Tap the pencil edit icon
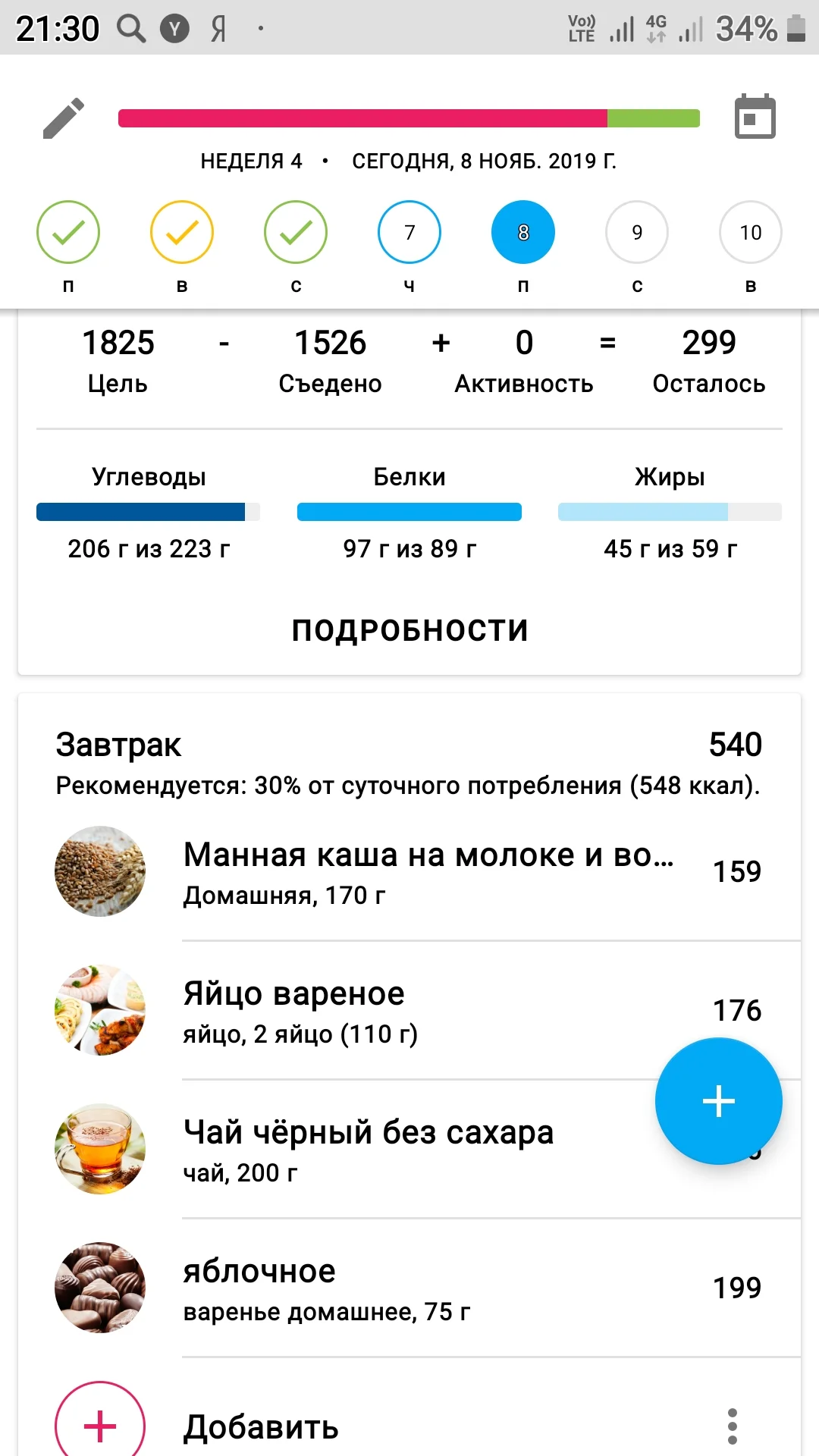Image resolution: width=819 pixels, height=1456 pixels. pyautogui.click(x=64, y=118)
